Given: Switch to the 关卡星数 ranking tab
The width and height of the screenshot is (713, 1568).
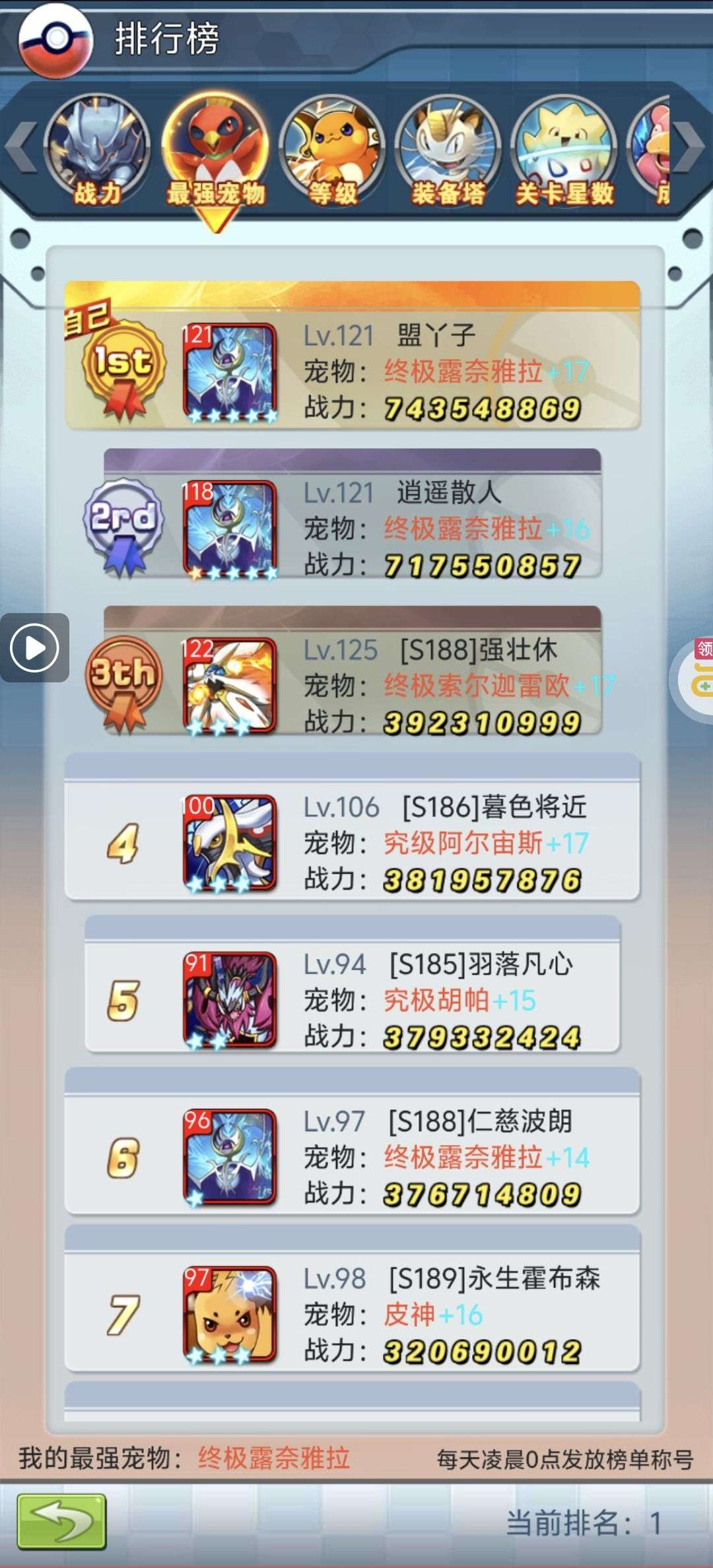Looking at the screenshot, I should point(564,152).
